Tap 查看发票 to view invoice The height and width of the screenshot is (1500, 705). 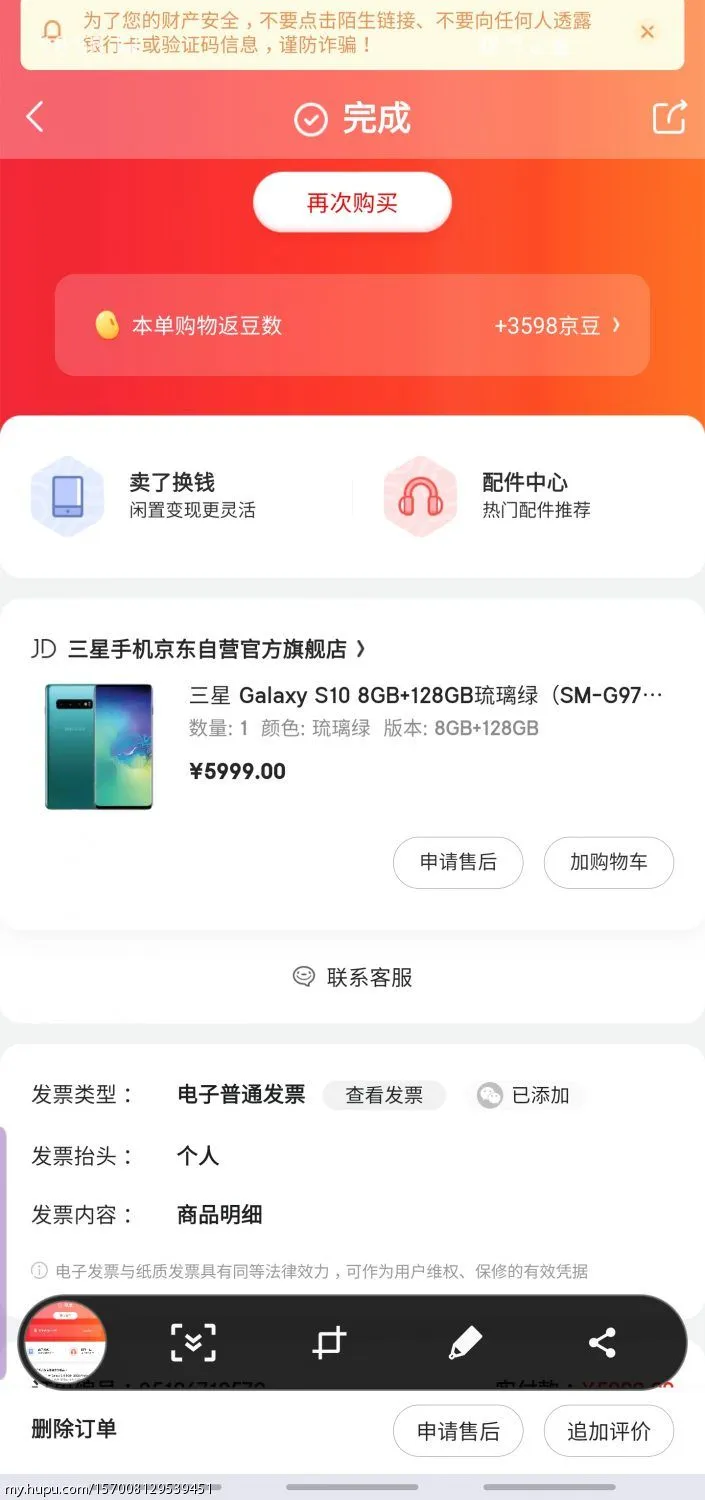pos(384,1095)
